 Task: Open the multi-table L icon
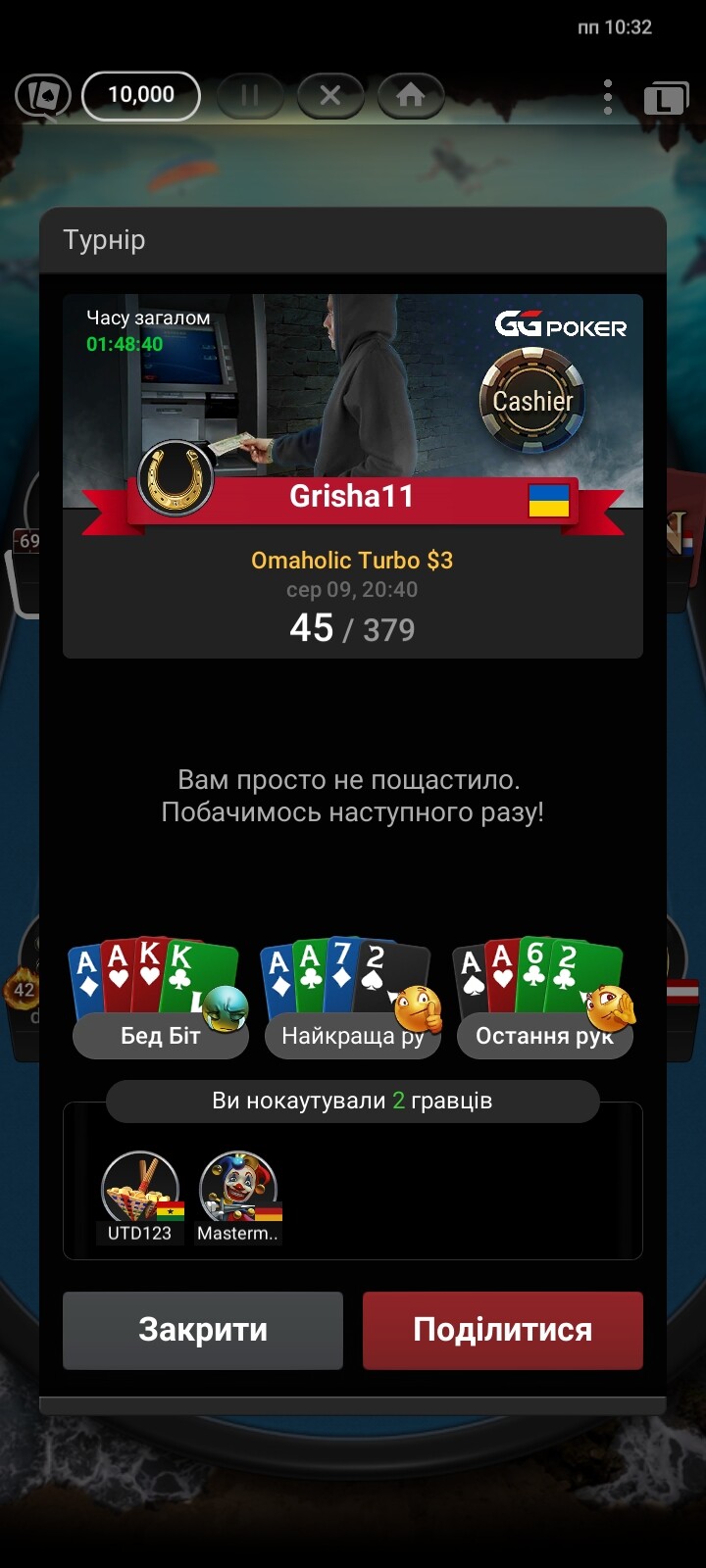coord(666,99)
